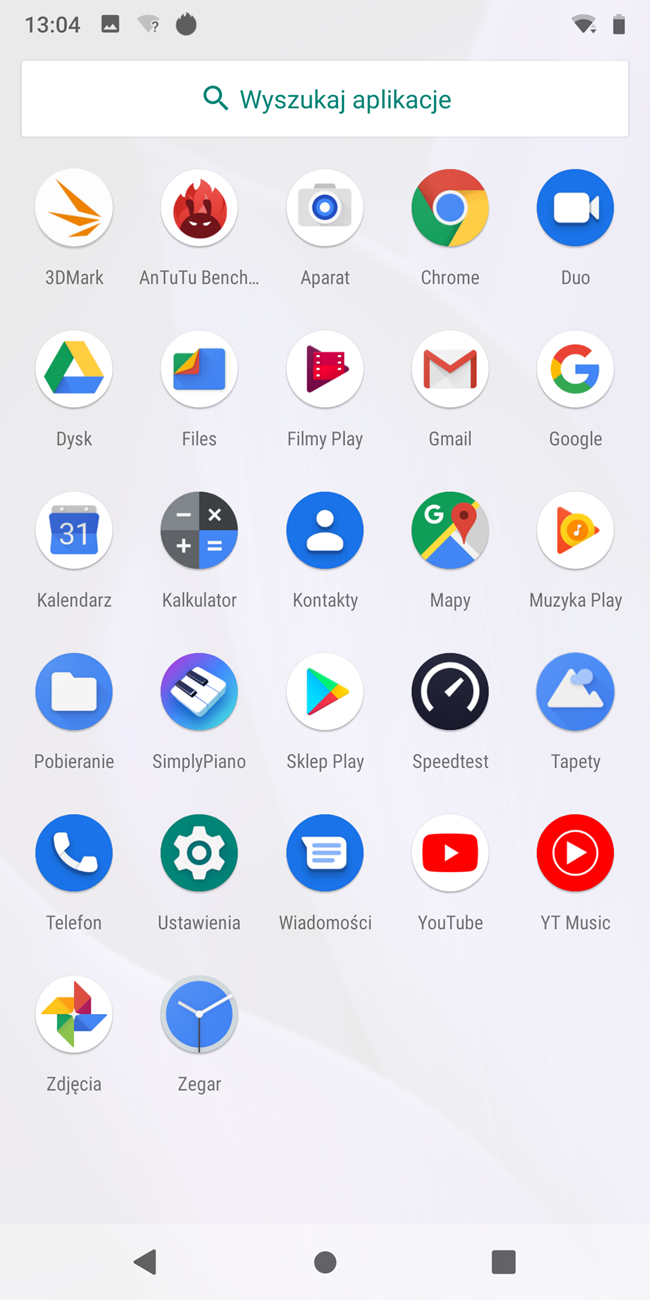Launch Mapy (Google Maps)
The height and width of the screenshot is (1300, 650).
(x=450, y=530)
